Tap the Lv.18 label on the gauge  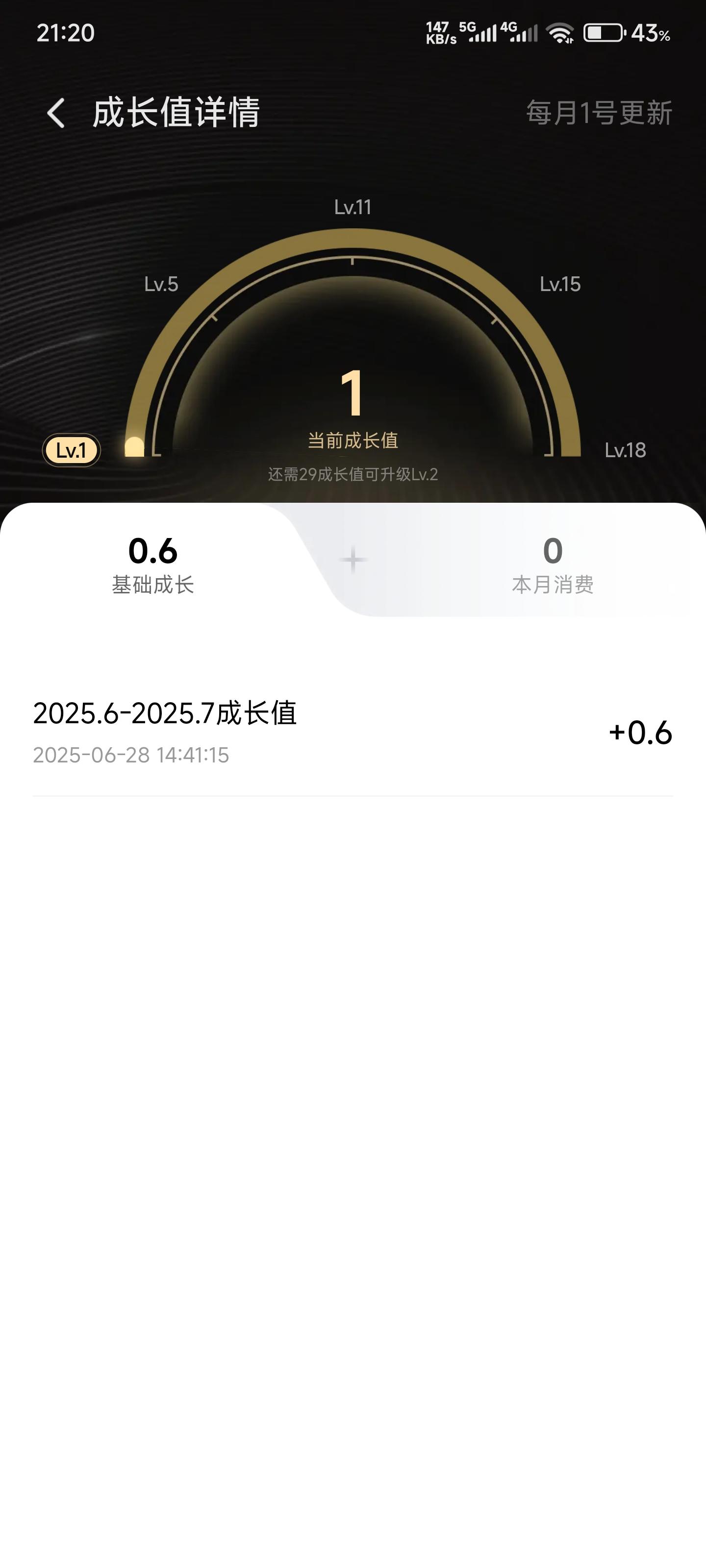coord(625,451)
